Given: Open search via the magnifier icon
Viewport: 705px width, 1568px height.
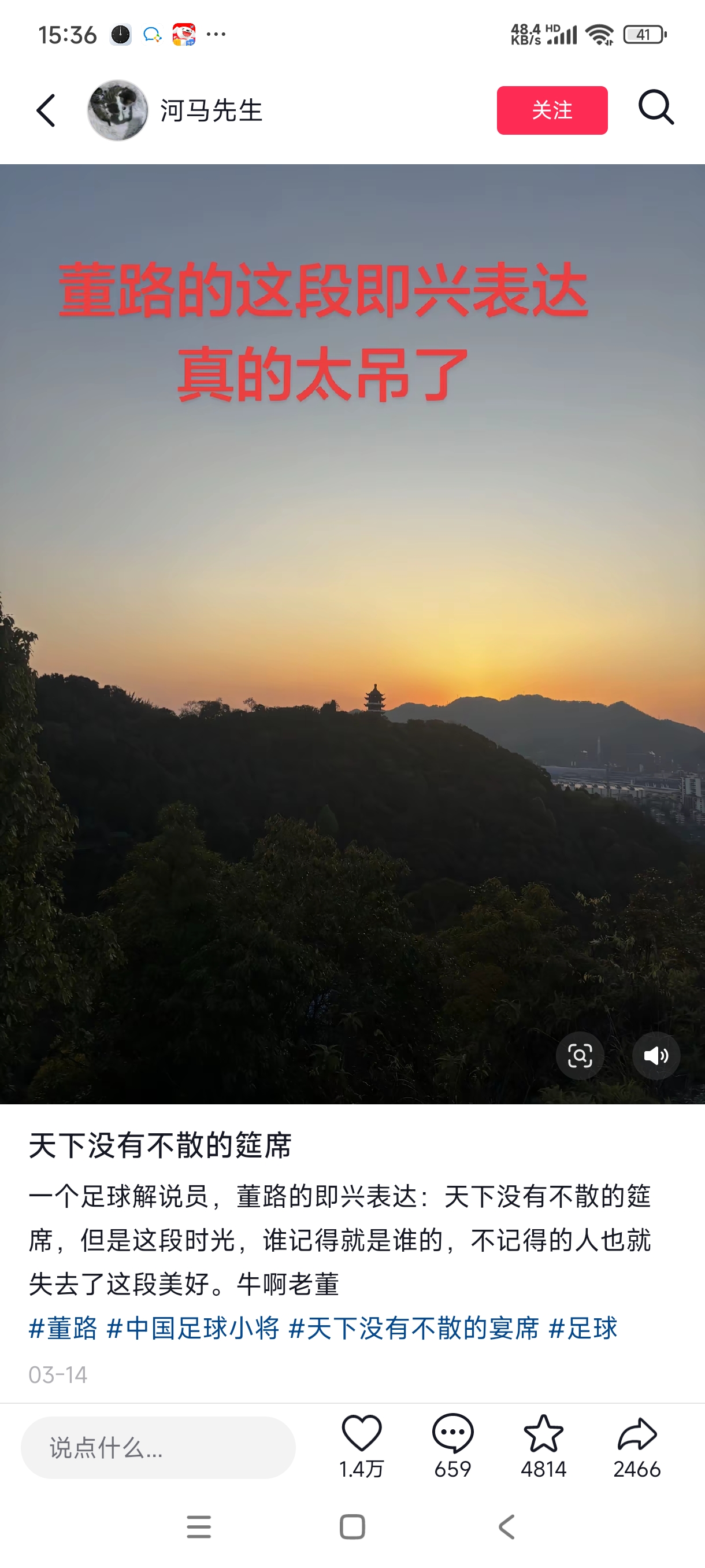Looking at the screenshot, I should [656, 108].
